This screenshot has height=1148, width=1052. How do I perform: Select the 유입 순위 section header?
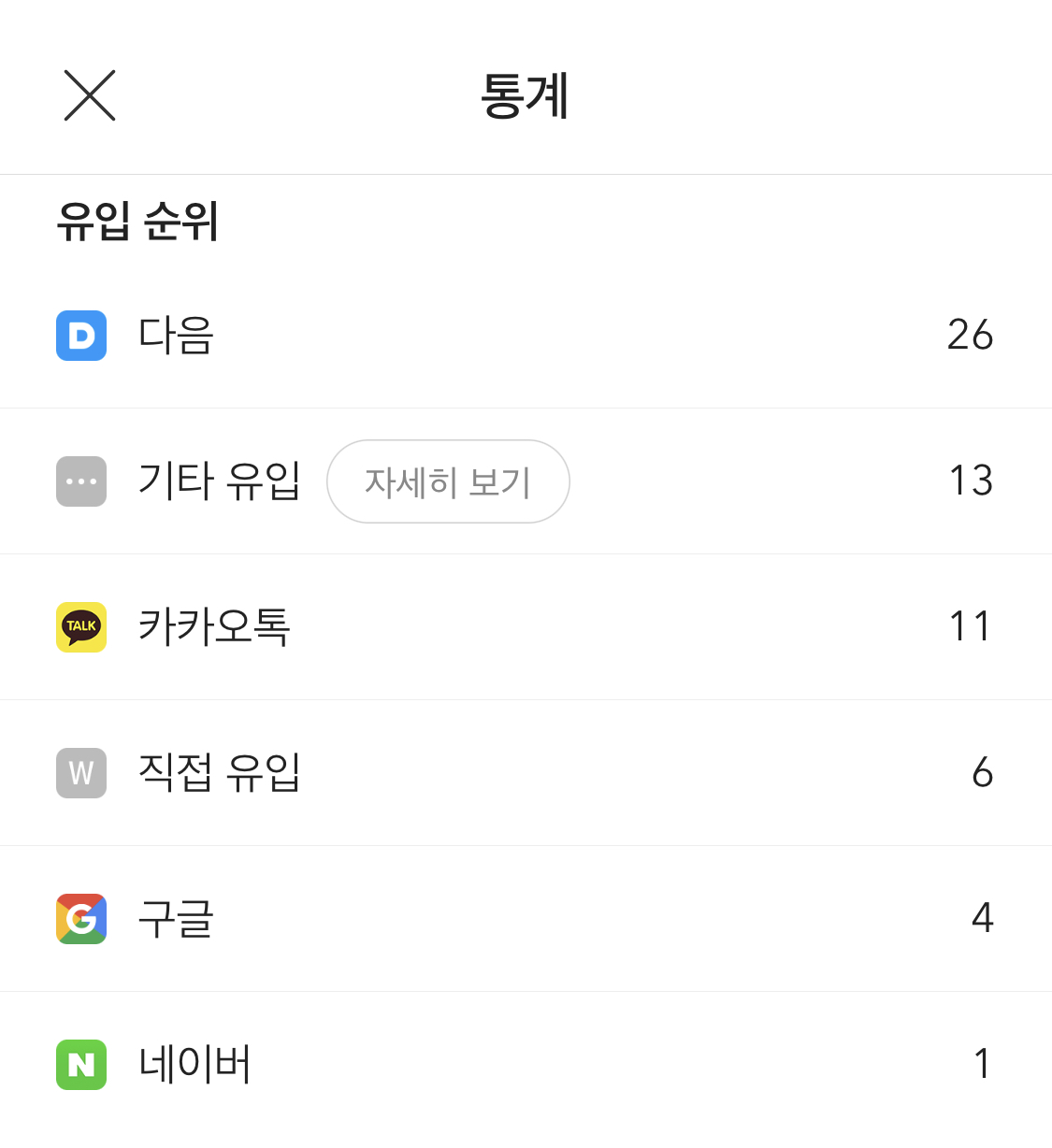point(138,222)
